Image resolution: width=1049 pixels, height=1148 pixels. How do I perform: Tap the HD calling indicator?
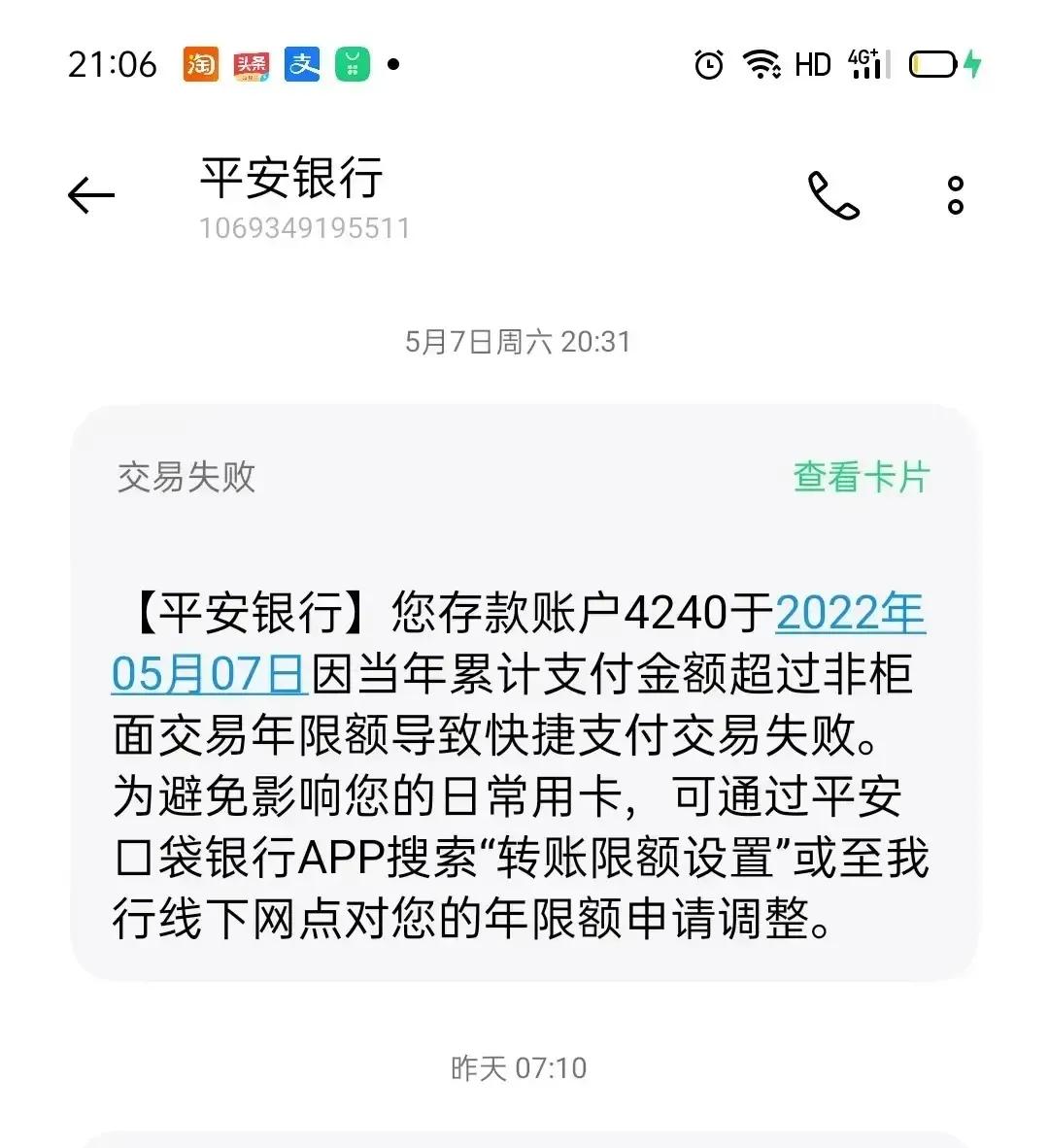tap(813, 64)
